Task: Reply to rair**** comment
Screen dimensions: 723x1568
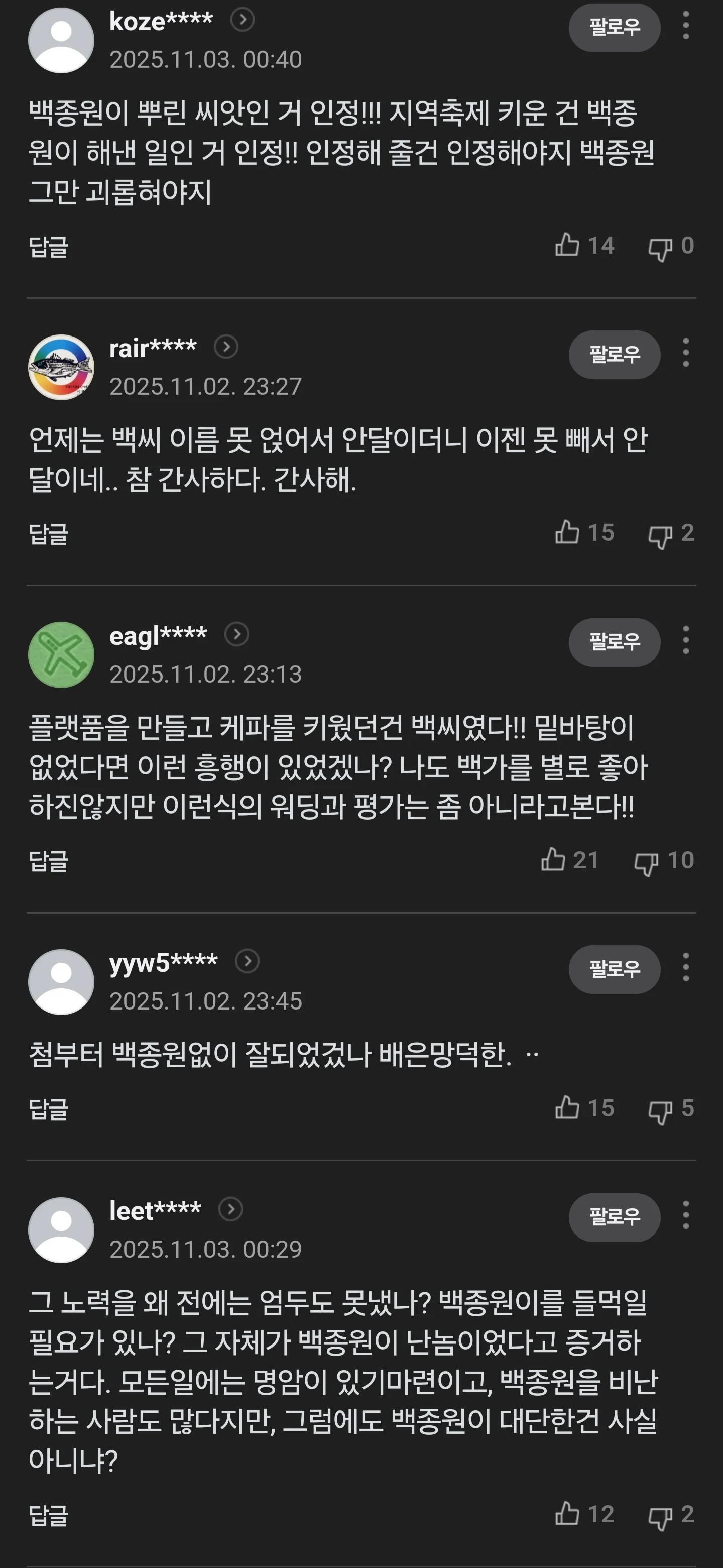Action: 49,534
